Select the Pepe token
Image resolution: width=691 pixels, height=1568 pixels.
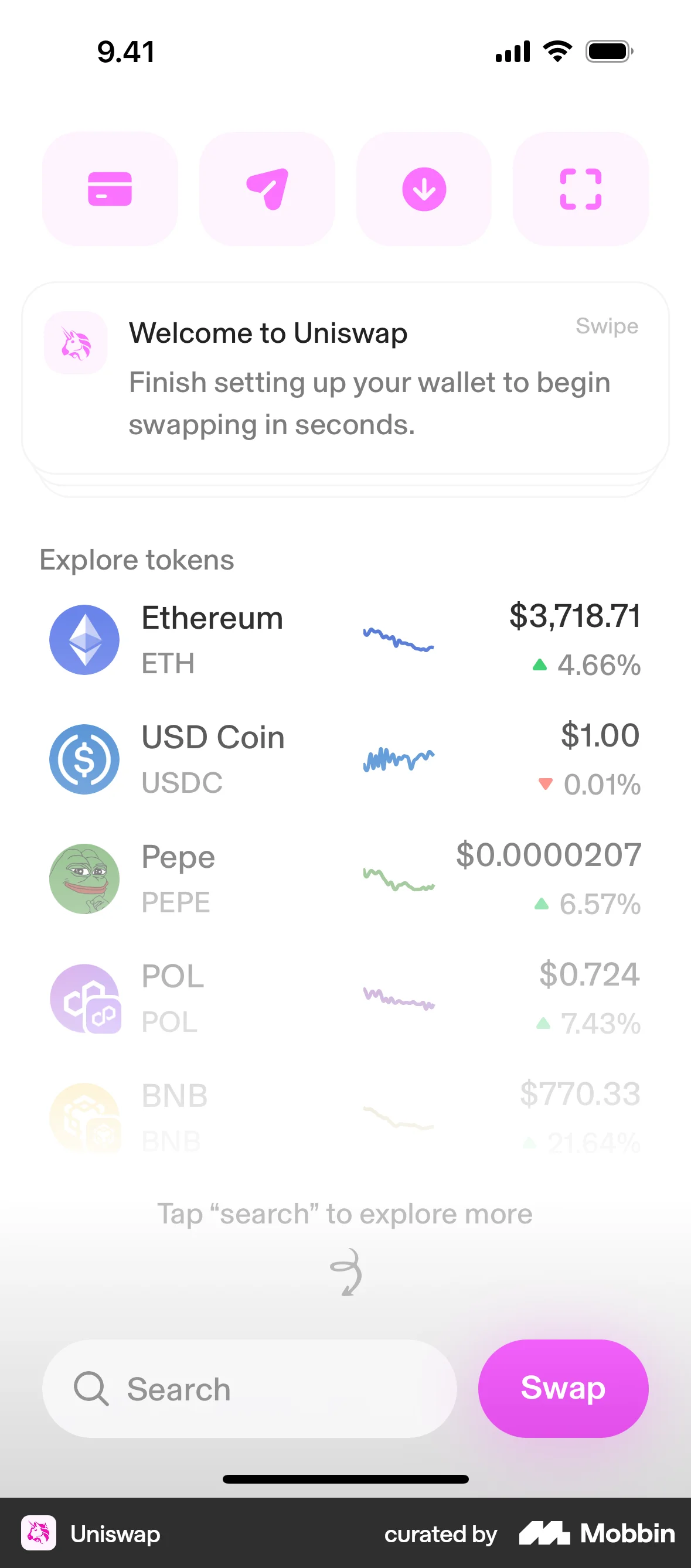click(345, 879)
